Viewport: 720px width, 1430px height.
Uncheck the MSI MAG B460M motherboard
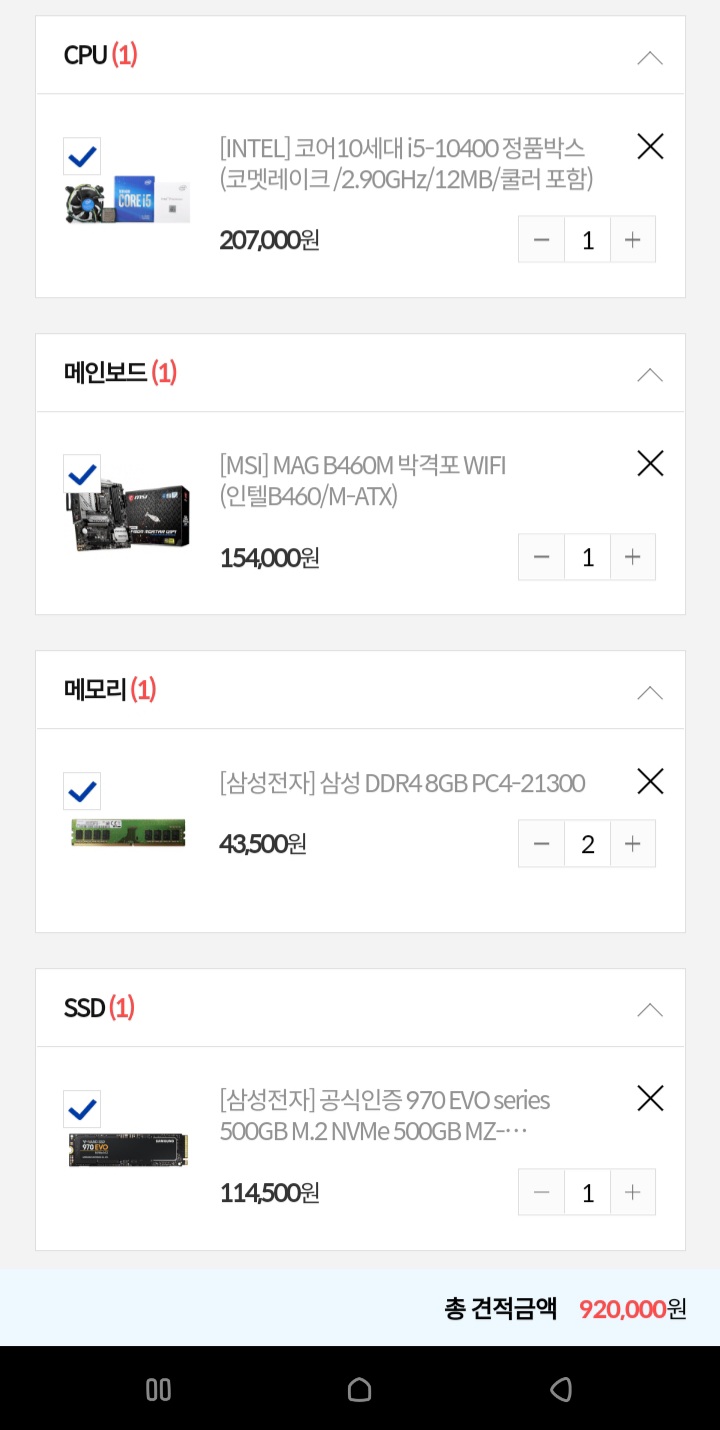tap(82, 473)
